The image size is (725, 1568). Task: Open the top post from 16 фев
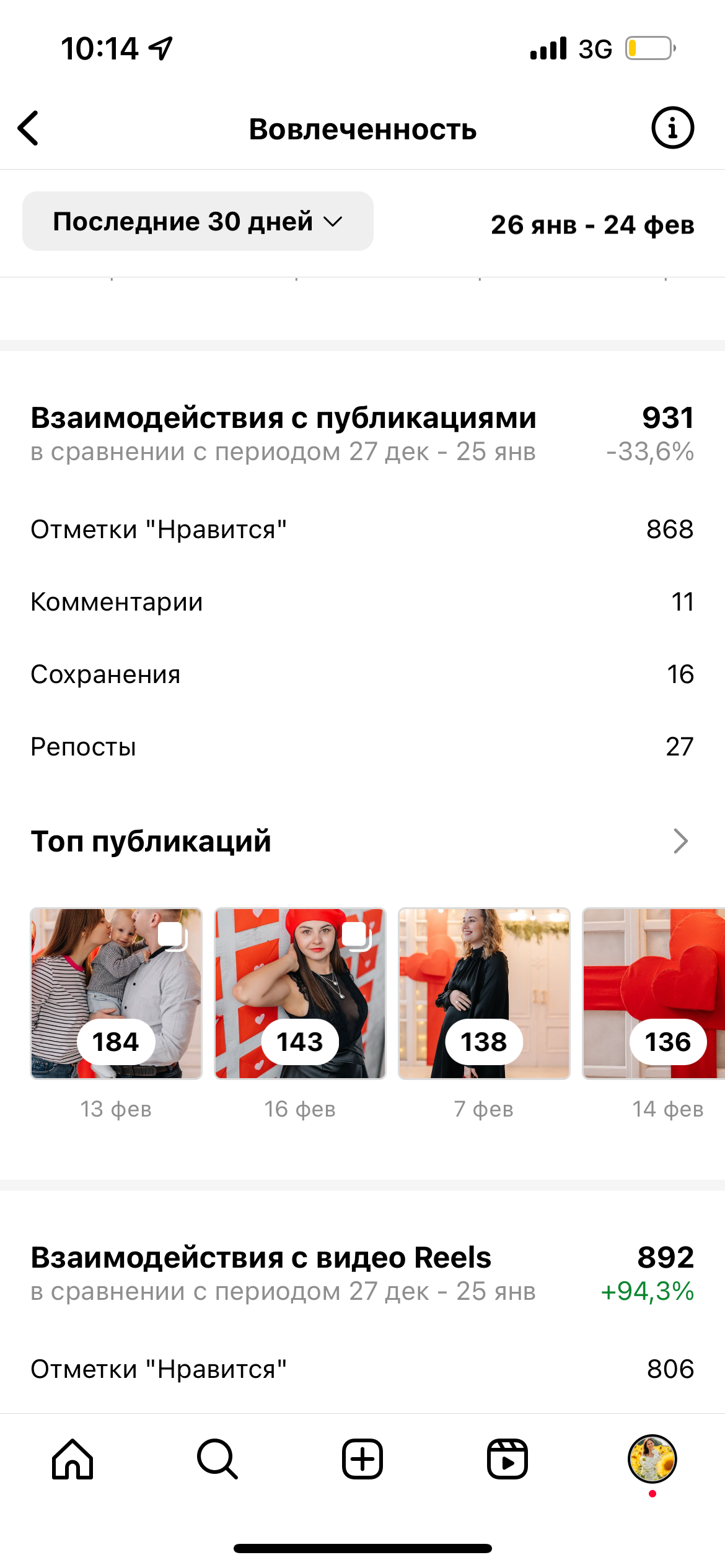(x=300, y=993)
